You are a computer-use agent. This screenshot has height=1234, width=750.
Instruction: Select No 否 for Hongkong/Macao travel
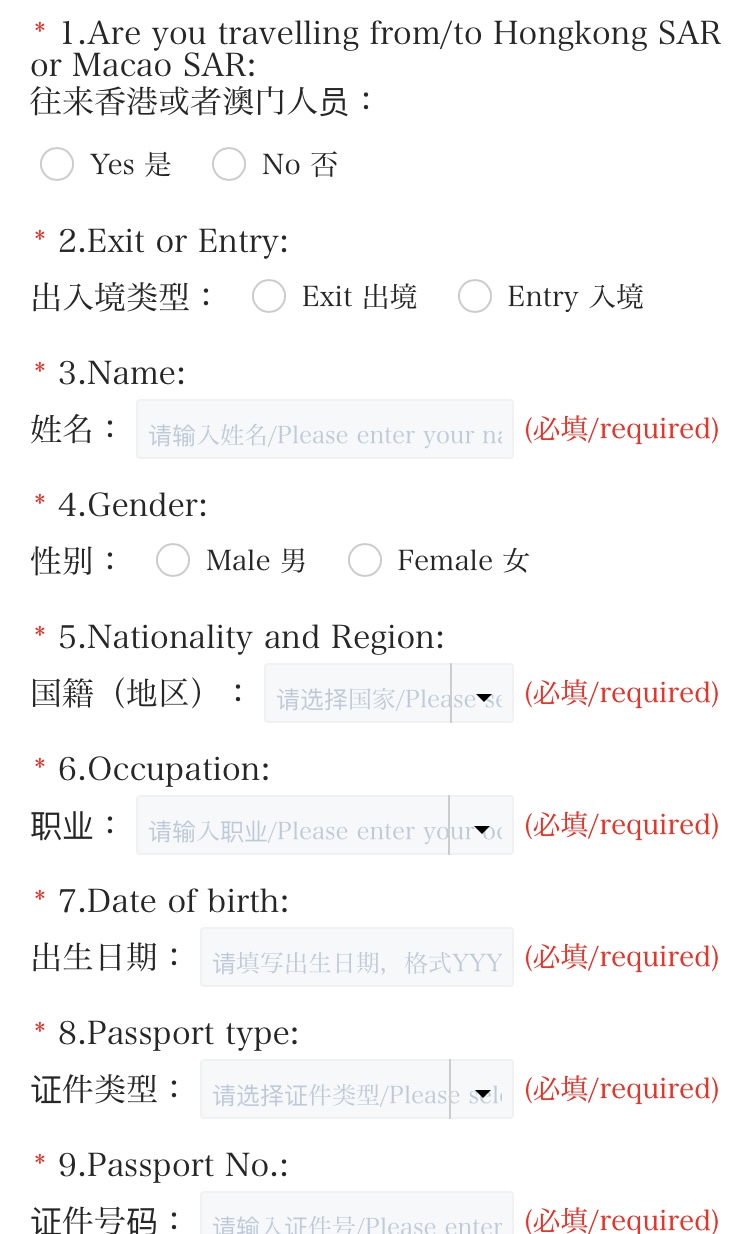click(229, 164)
